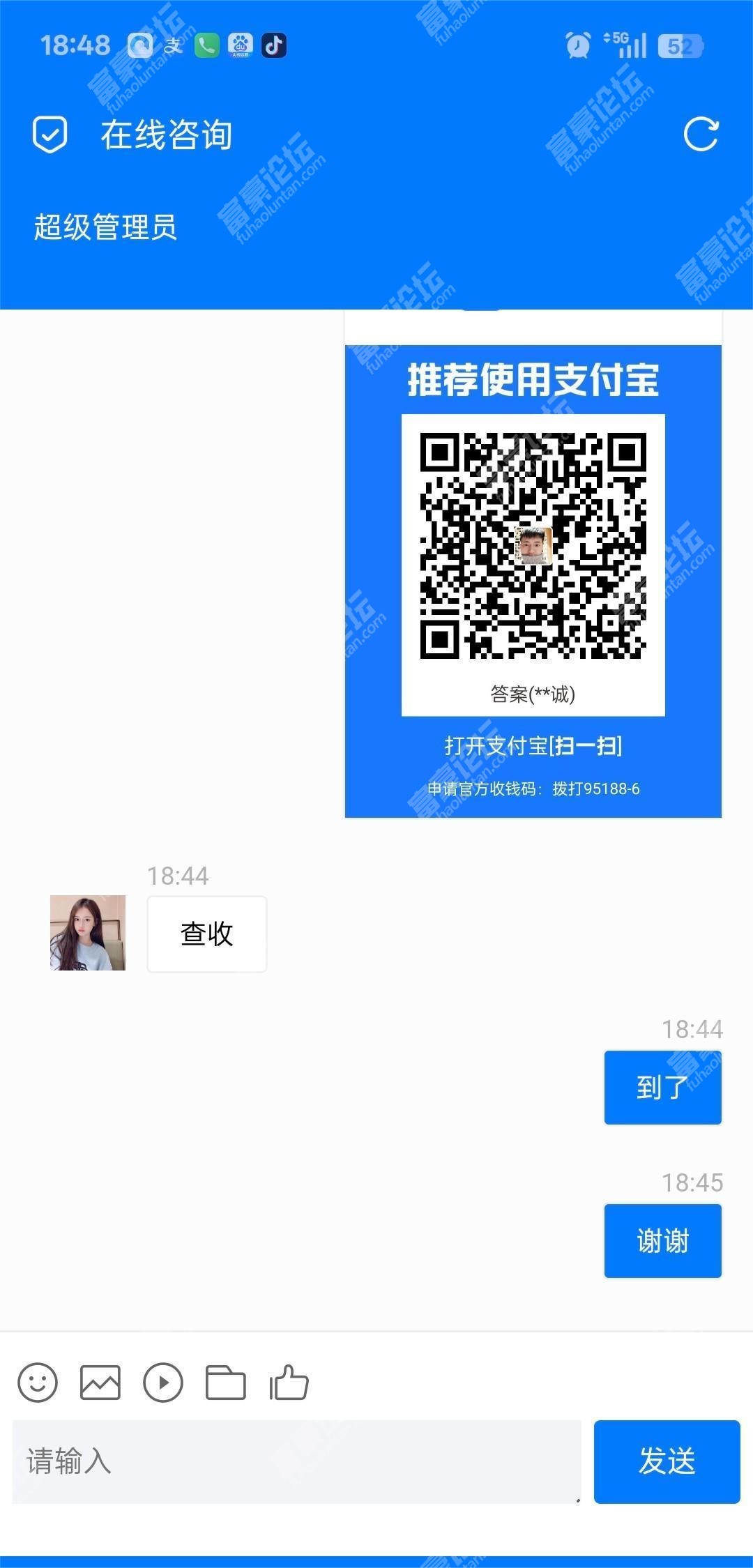The height and width of the screenshot is (1568, 753).
Task: Attach a video using play icon
Action: (x=163, y=1382)
